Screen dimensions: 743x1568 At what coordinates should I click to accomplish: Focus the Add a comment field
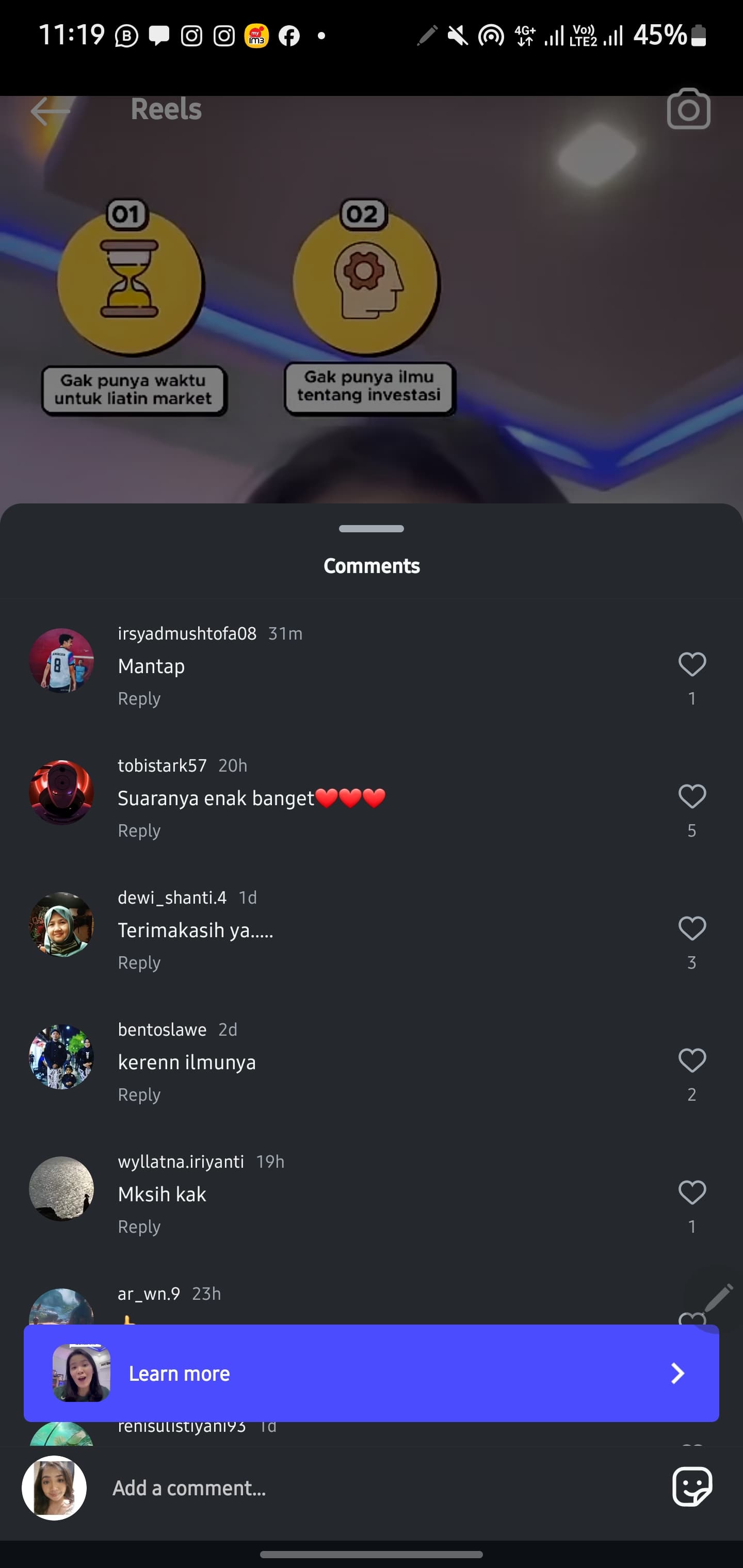pyautogui.click(x=365, y=1488)
